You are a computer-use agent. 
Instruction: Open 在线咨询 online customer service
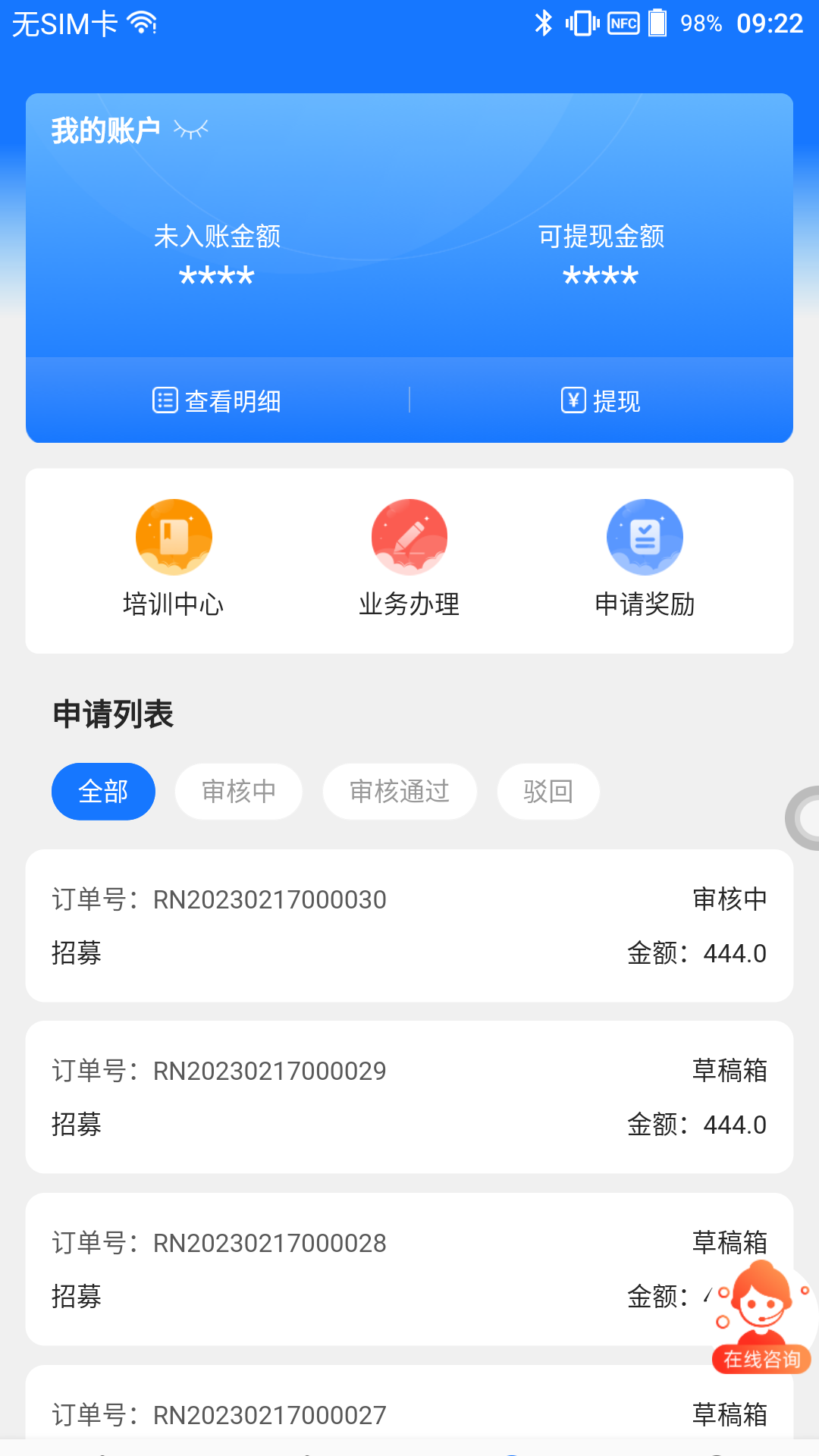761,1318
